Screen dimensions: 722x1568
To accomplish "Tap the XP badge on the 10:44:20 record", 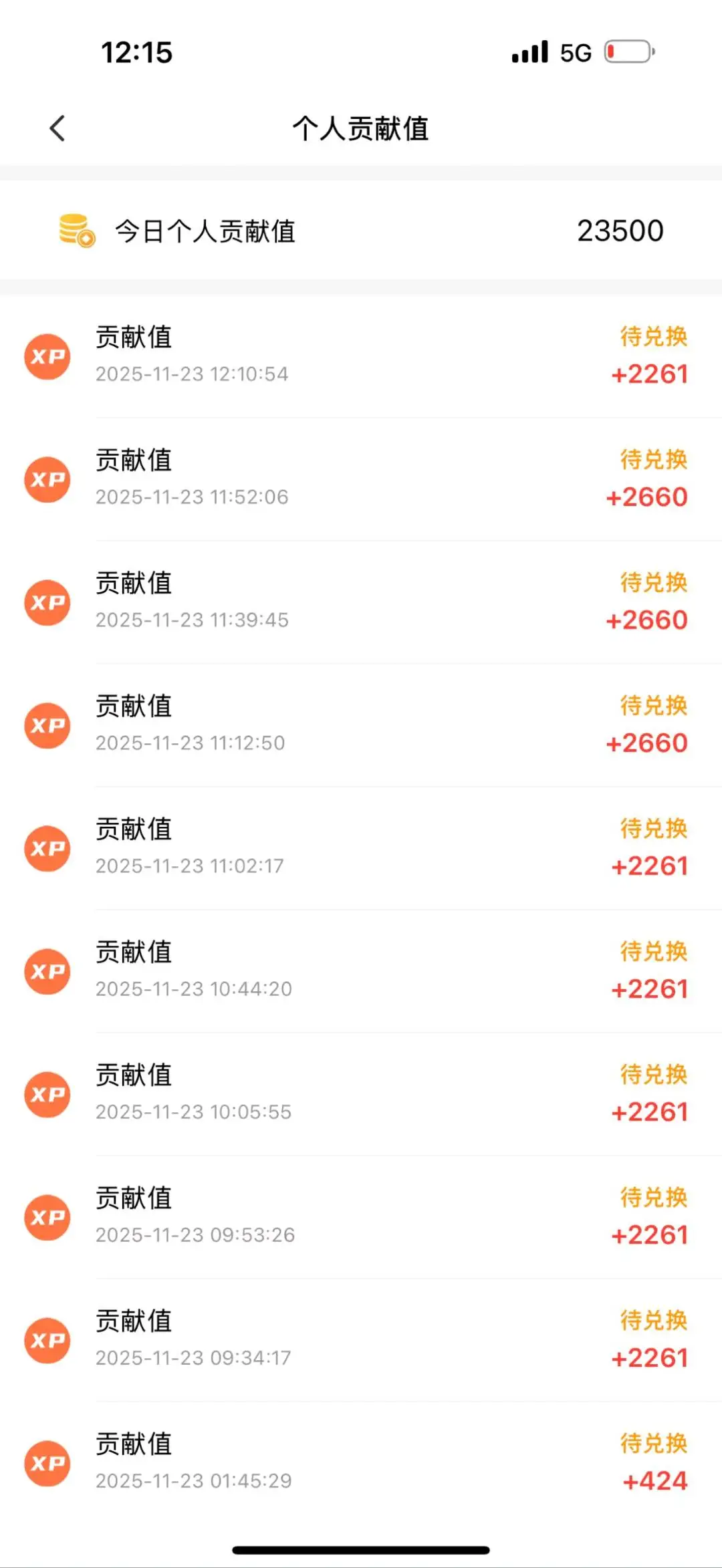I will tap(47, 972).
